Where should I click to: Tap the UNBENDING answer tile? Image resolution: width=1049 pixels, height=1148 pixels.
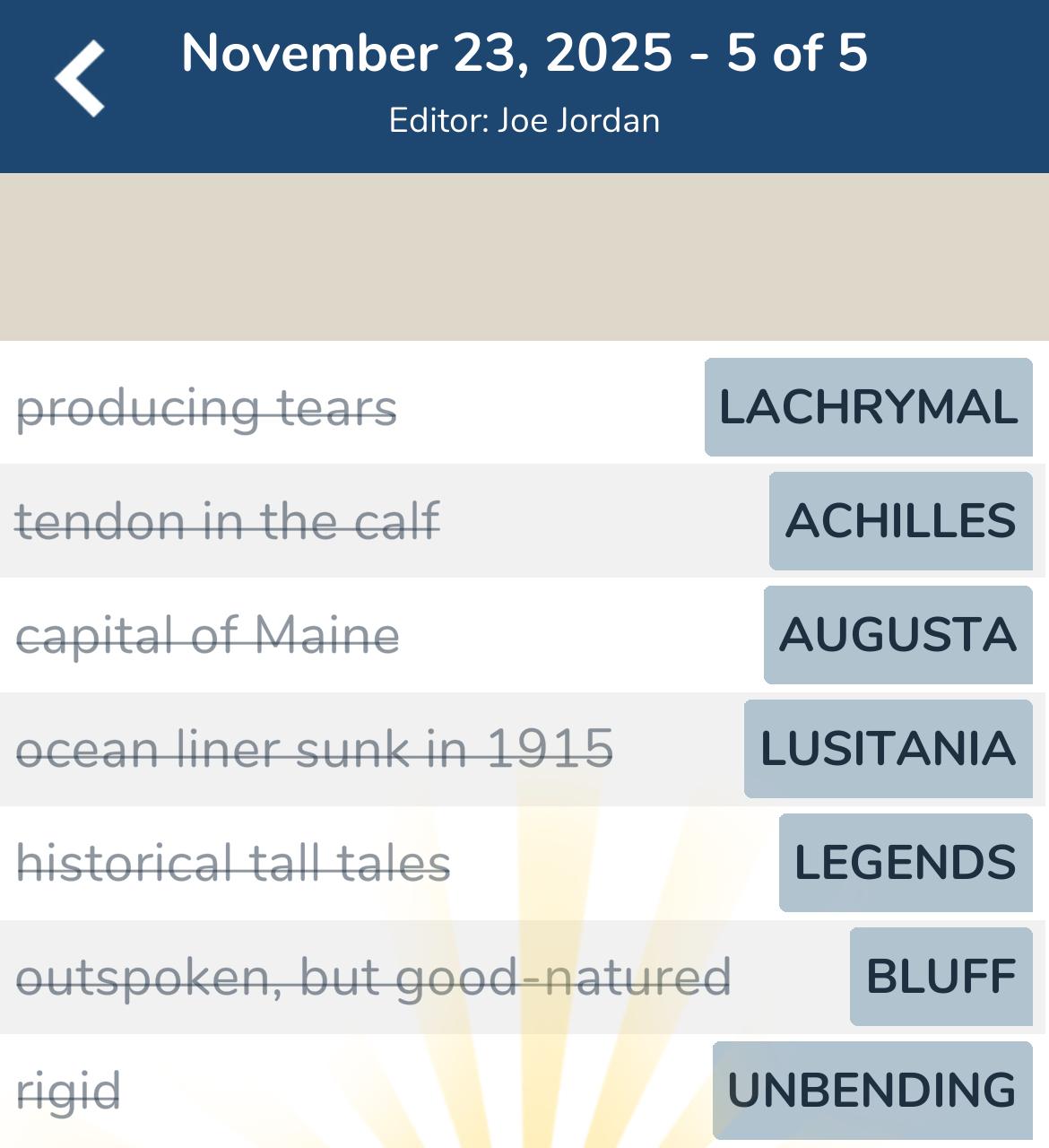pos(872,1091)
